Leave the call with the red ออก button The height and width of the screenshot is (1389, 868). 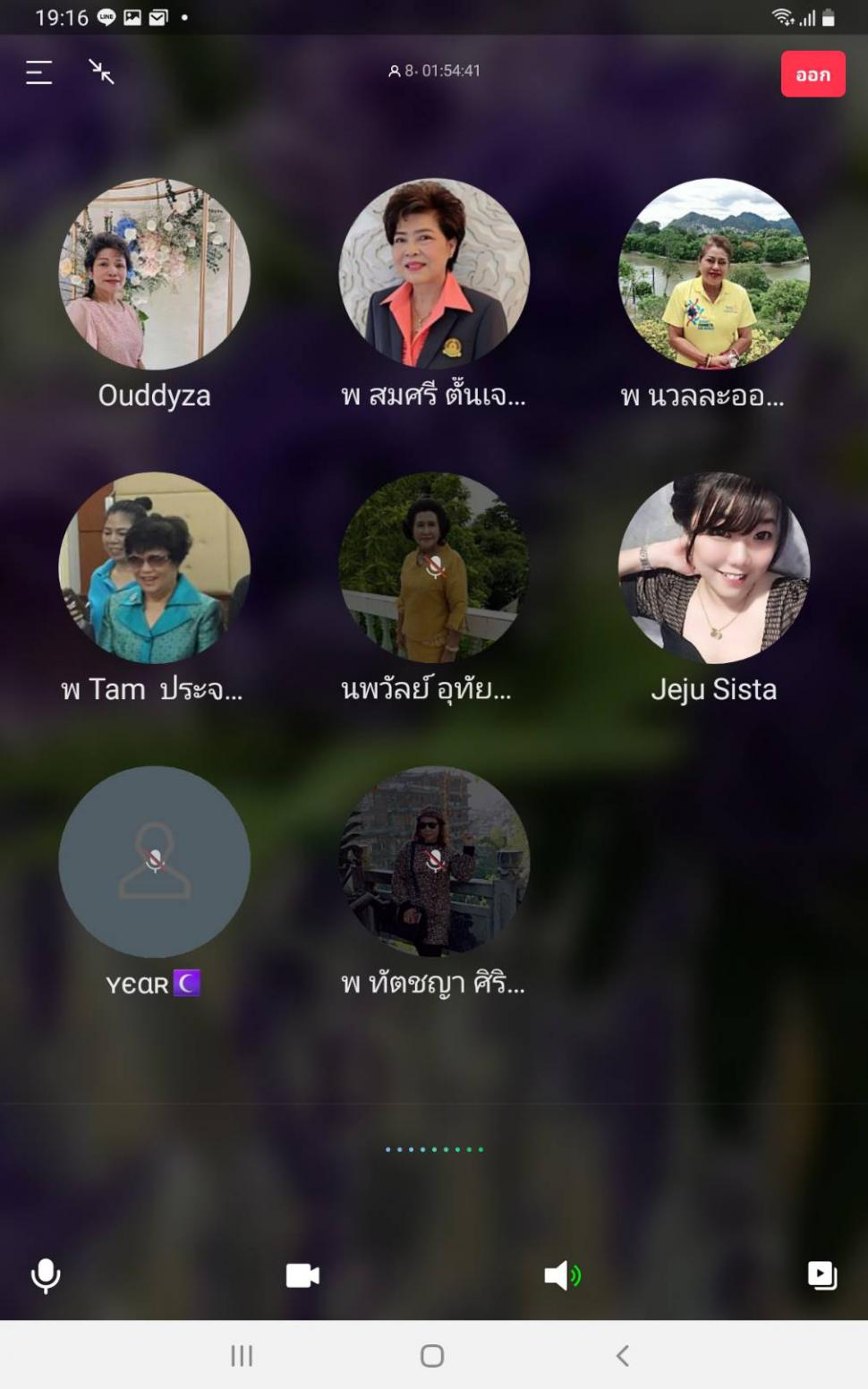coord(813,74)
